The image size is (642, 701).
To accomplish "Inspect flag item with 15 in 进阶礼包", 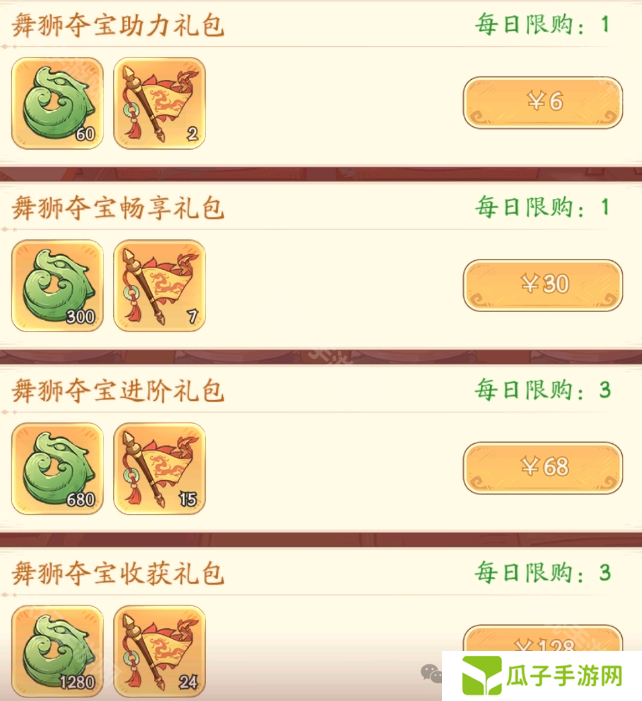I will pyautogui.click(x=159, y=468).
